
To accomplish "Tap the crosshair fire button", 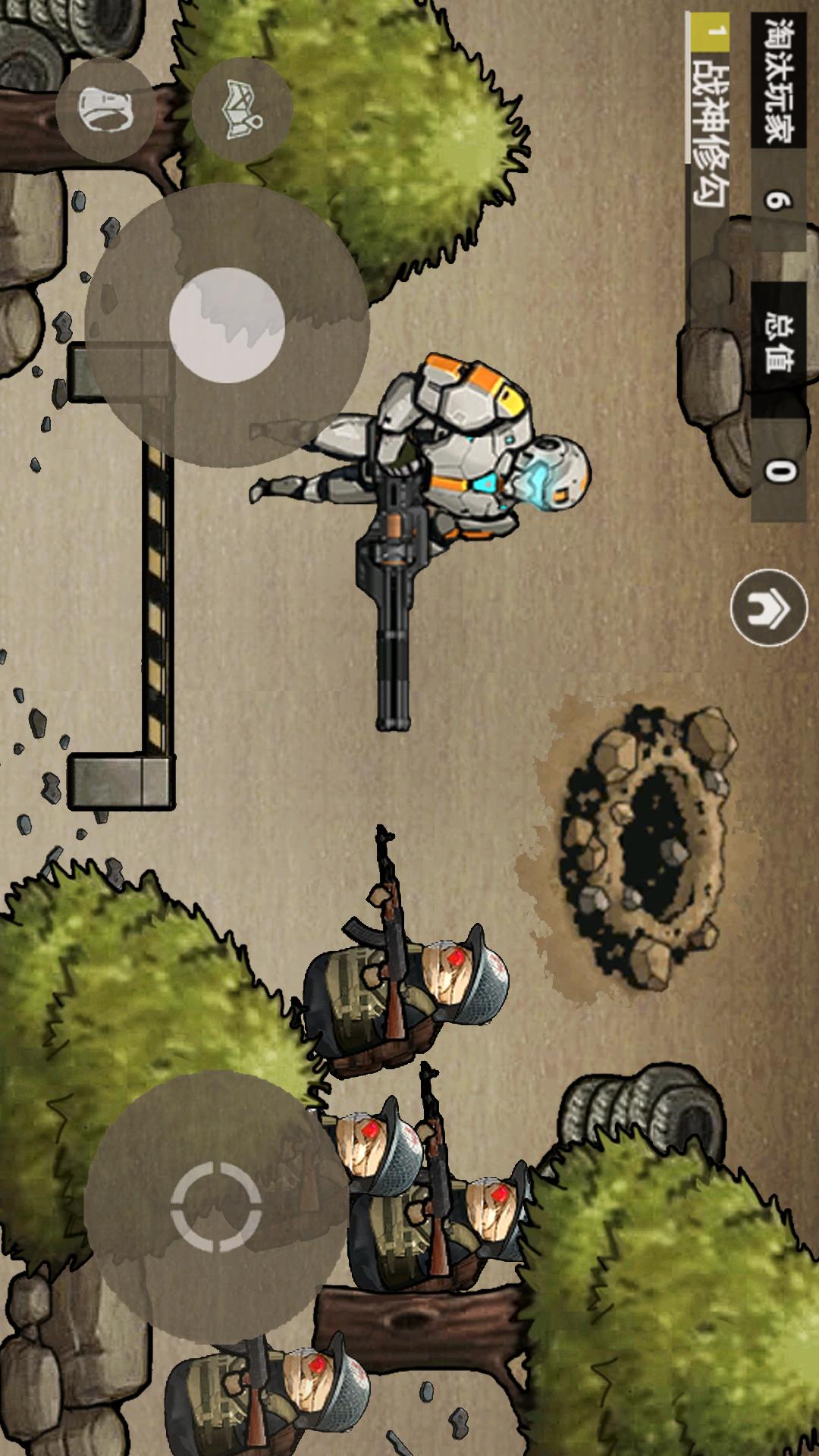I will pos(217,1207).
